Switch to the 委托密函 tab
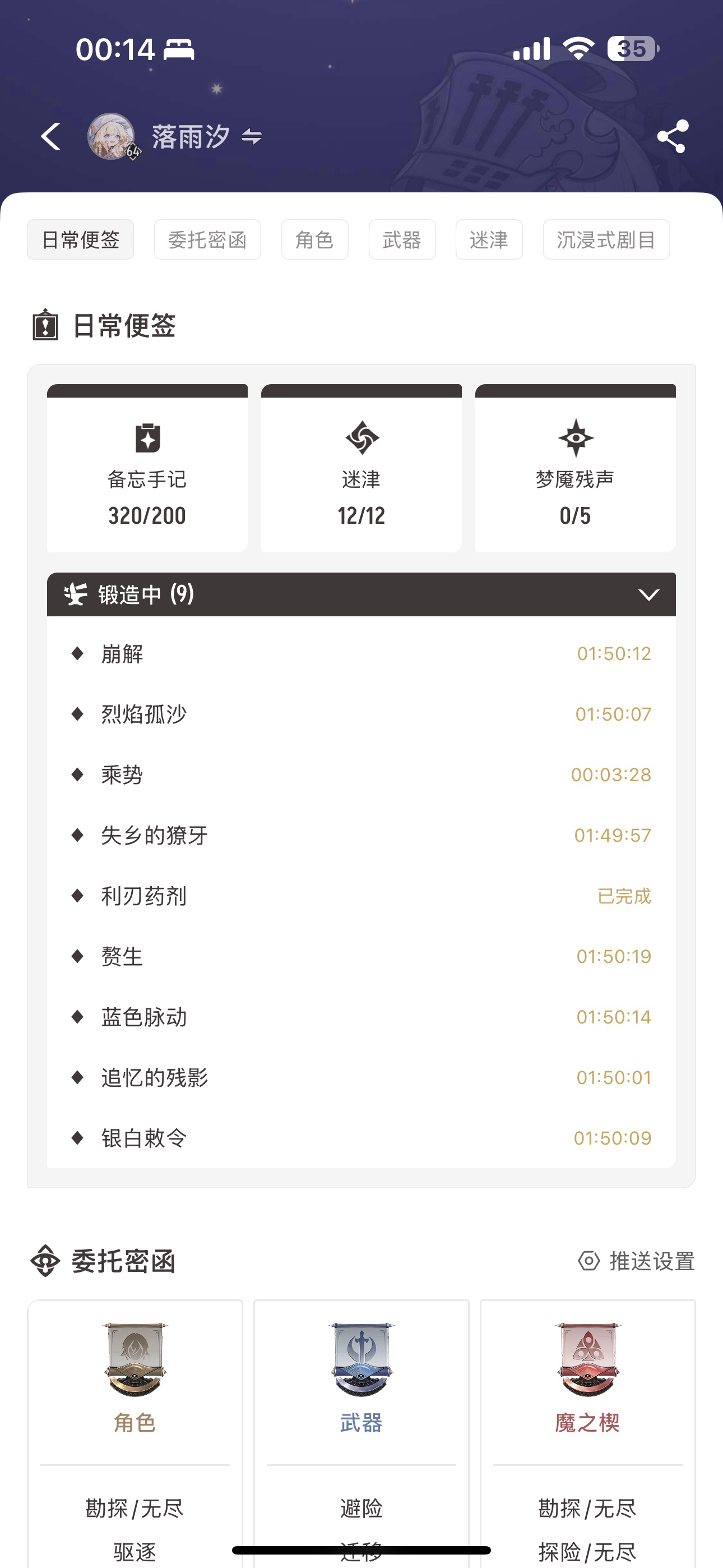The height and width of the screenshot is (1568, 723). pos(207,240)
